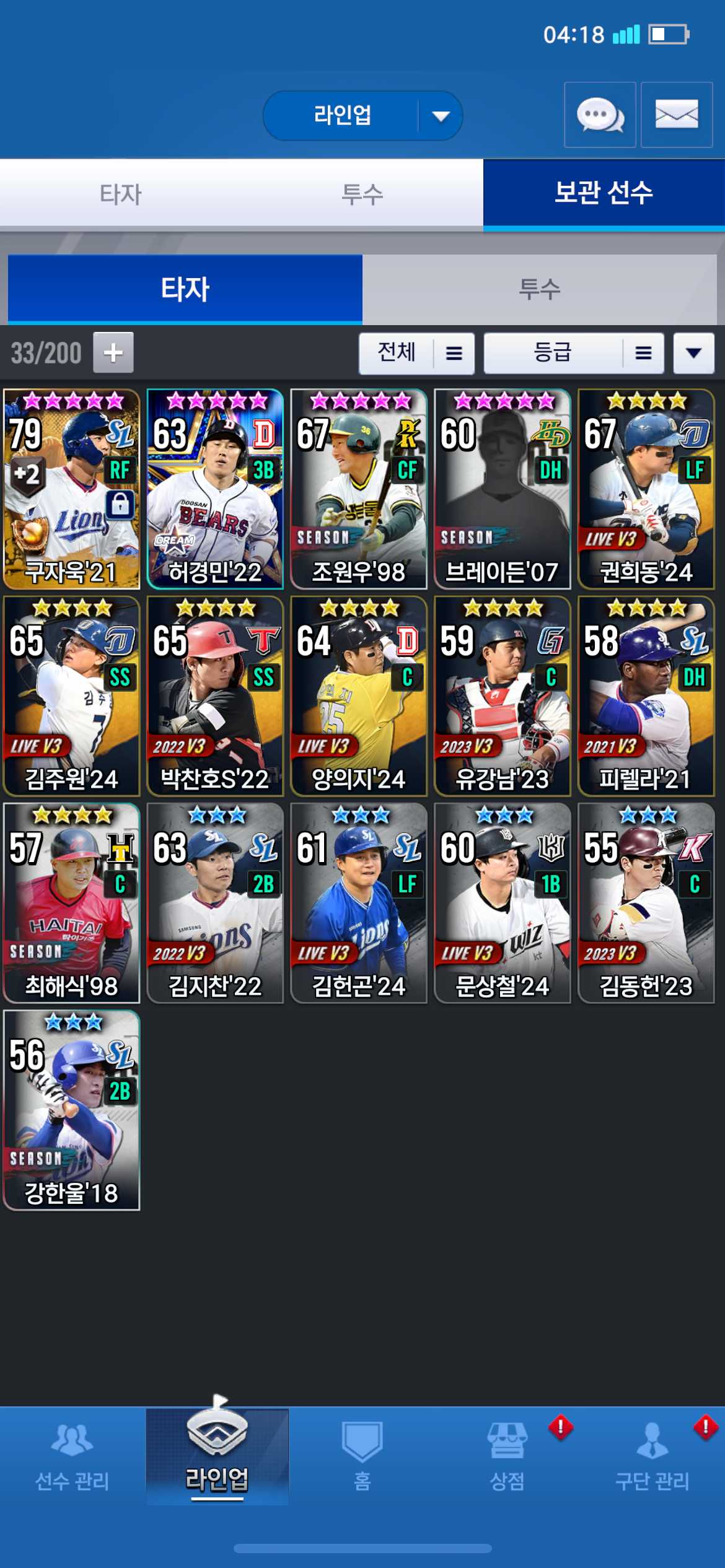Open the 구단 관리 tab
The width and height of the screenshot is (725, 1568).
(652, 1457)
